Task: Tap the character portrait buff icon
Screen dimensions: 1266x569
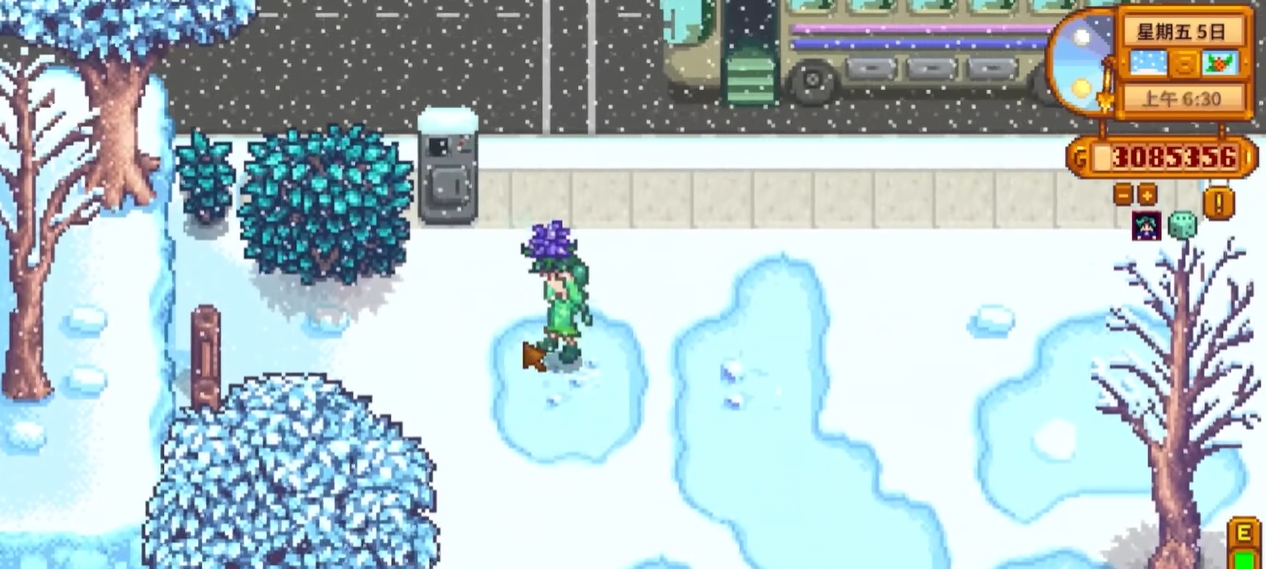Action: pyautogui.click(x=1146, y=225)
